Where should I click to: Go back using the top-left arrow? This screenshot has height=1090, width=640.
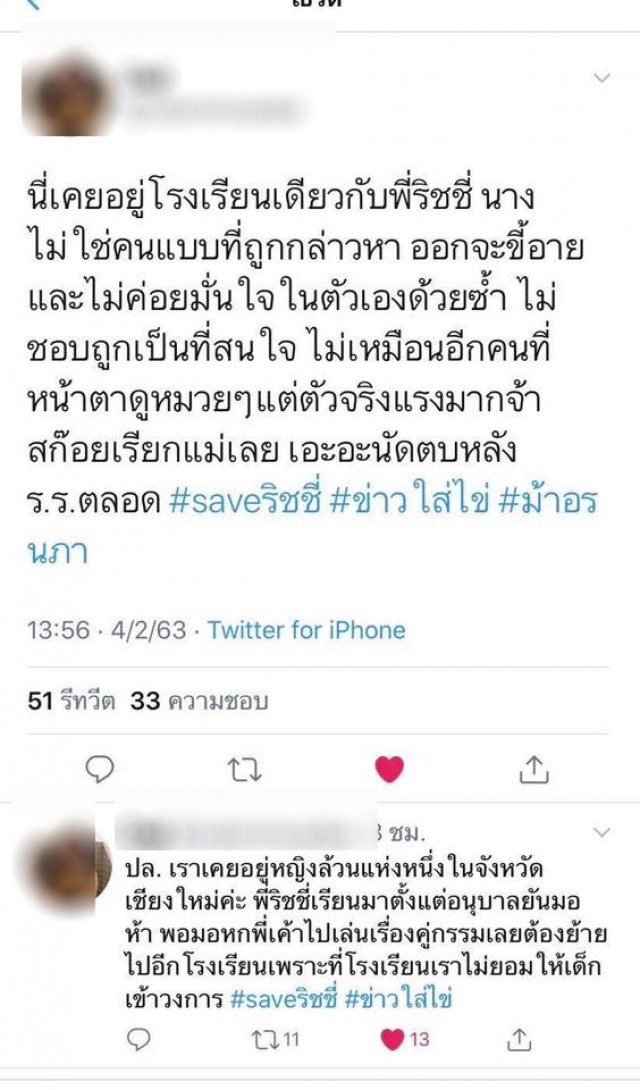click(x=33, y=4)
